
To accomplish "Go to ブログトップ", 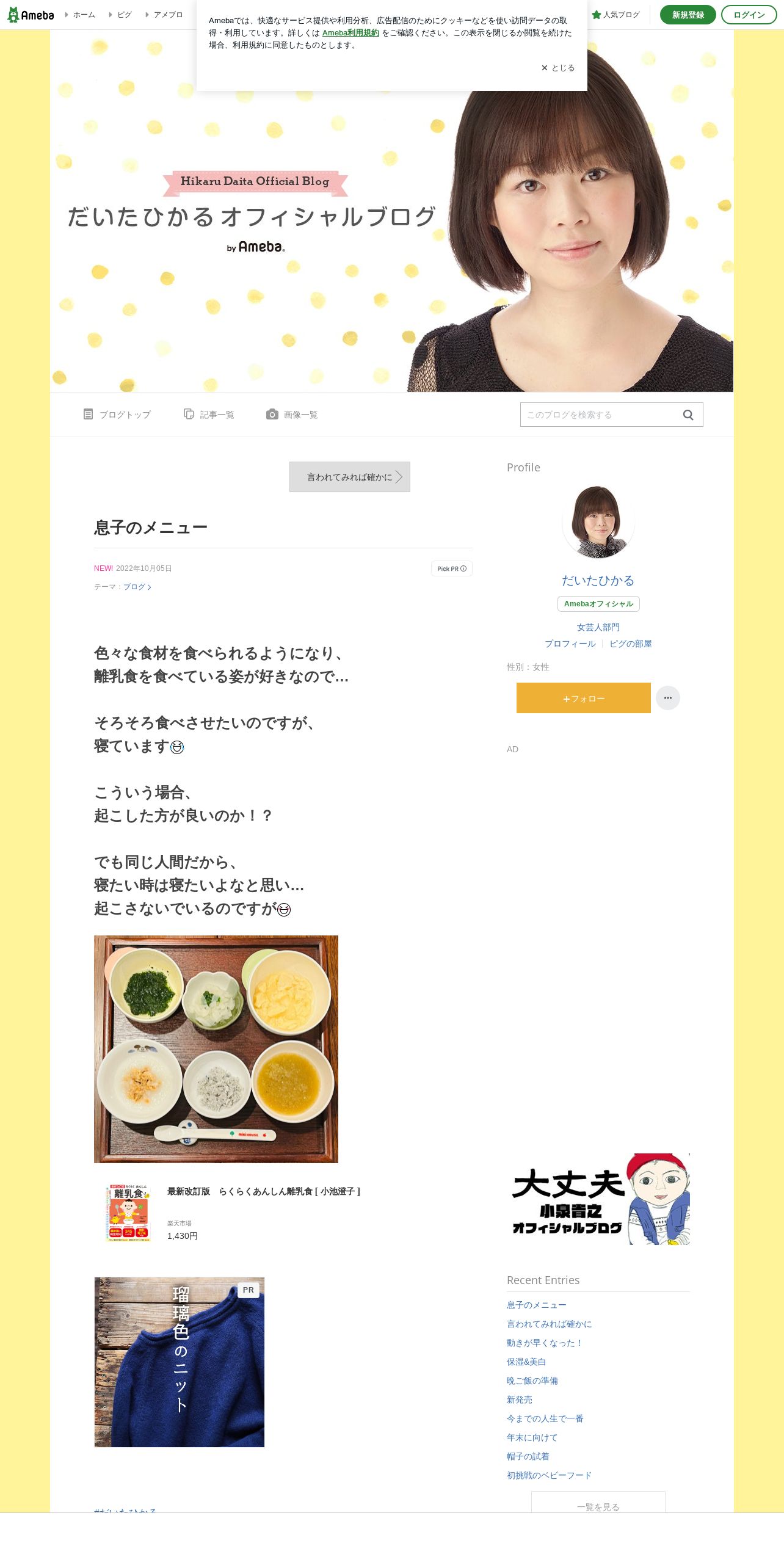I will 117,415.
